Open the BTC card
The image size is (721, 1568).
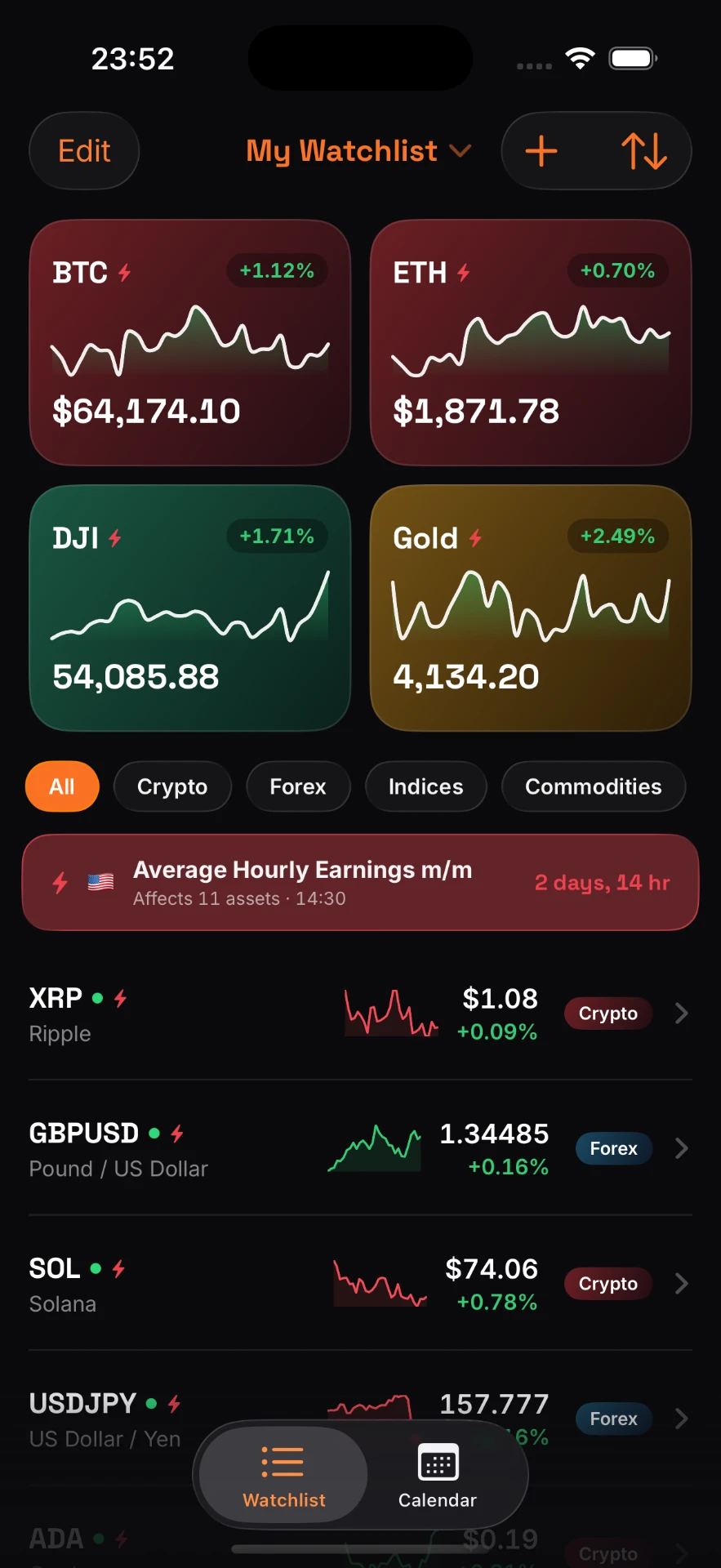coord(190,343)
